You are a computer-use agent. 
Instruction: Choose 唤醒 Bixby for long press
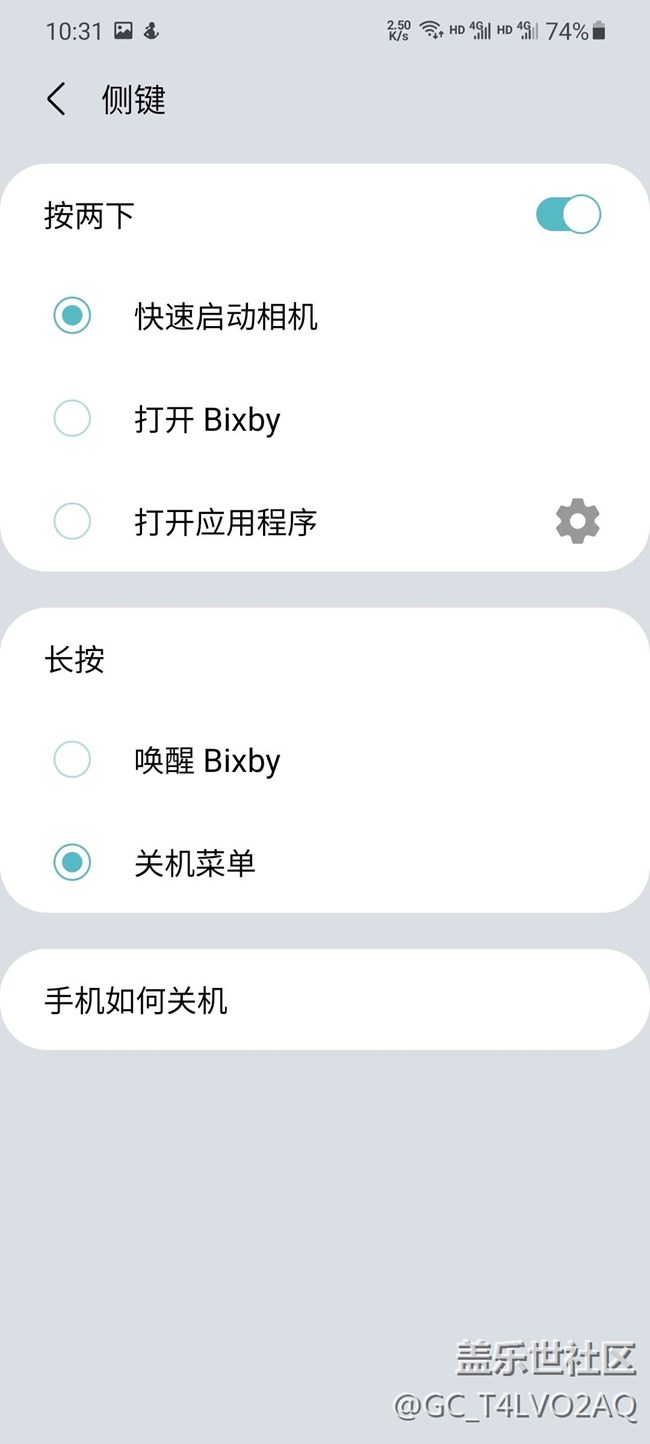point(325,760)
